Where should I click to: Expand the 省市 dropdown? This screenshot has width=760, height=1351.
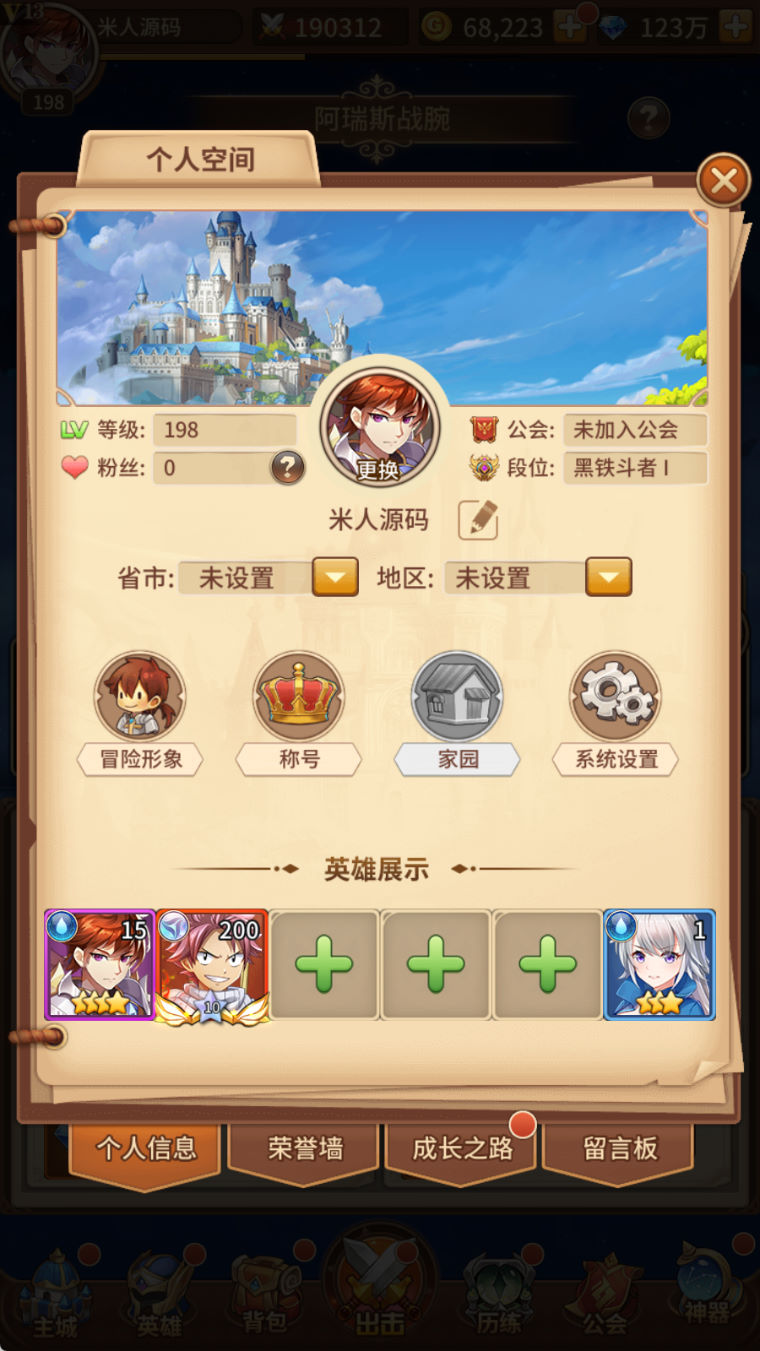(x=335, y=577)
